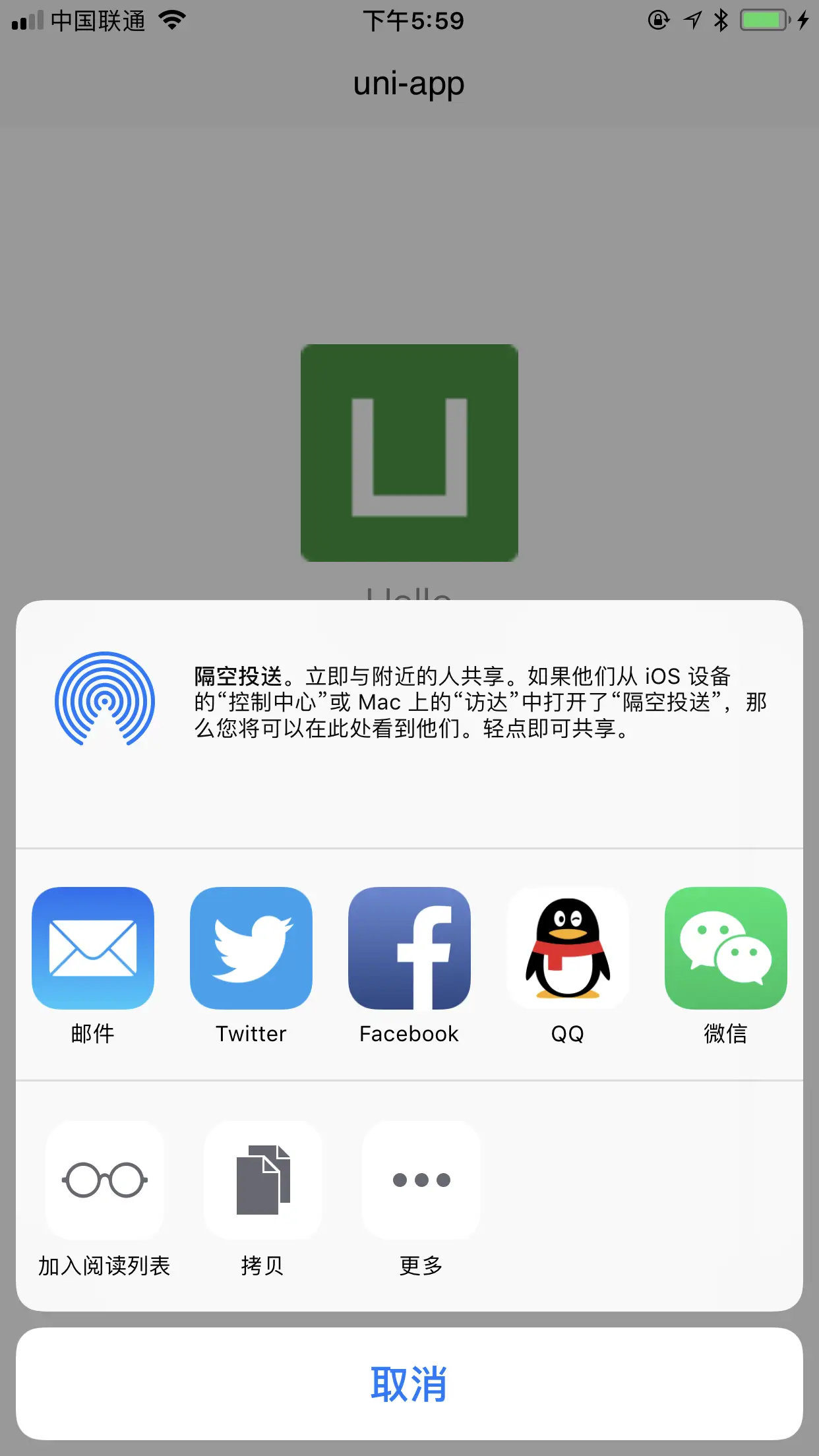Screen dimensions: 819x1456
Task: Share via Mail (邮件)
Action: click(93, 948)
